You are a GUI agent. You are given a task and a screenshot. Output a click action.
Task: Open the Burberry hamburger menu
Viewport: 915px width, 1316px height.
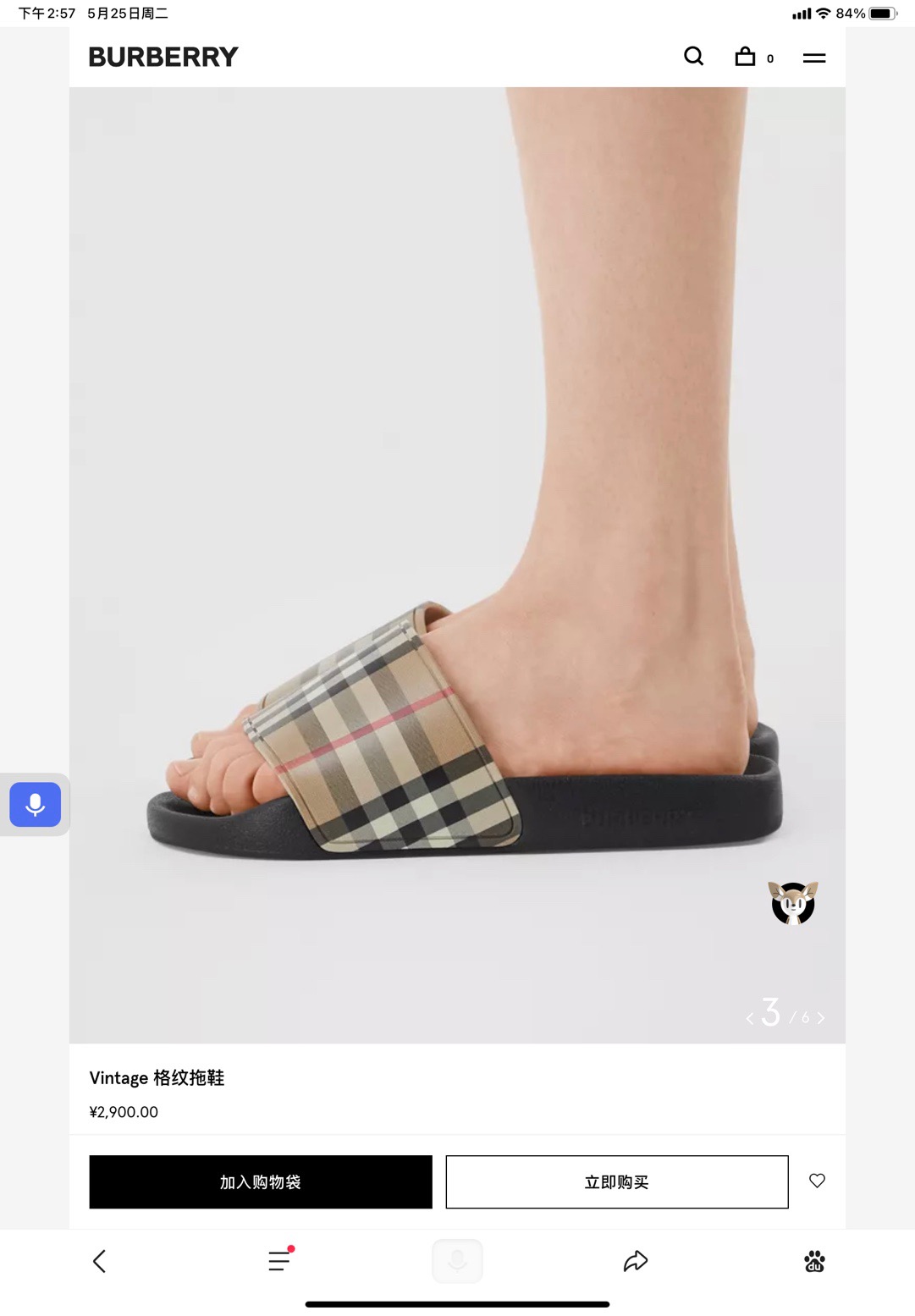[813, 58]
